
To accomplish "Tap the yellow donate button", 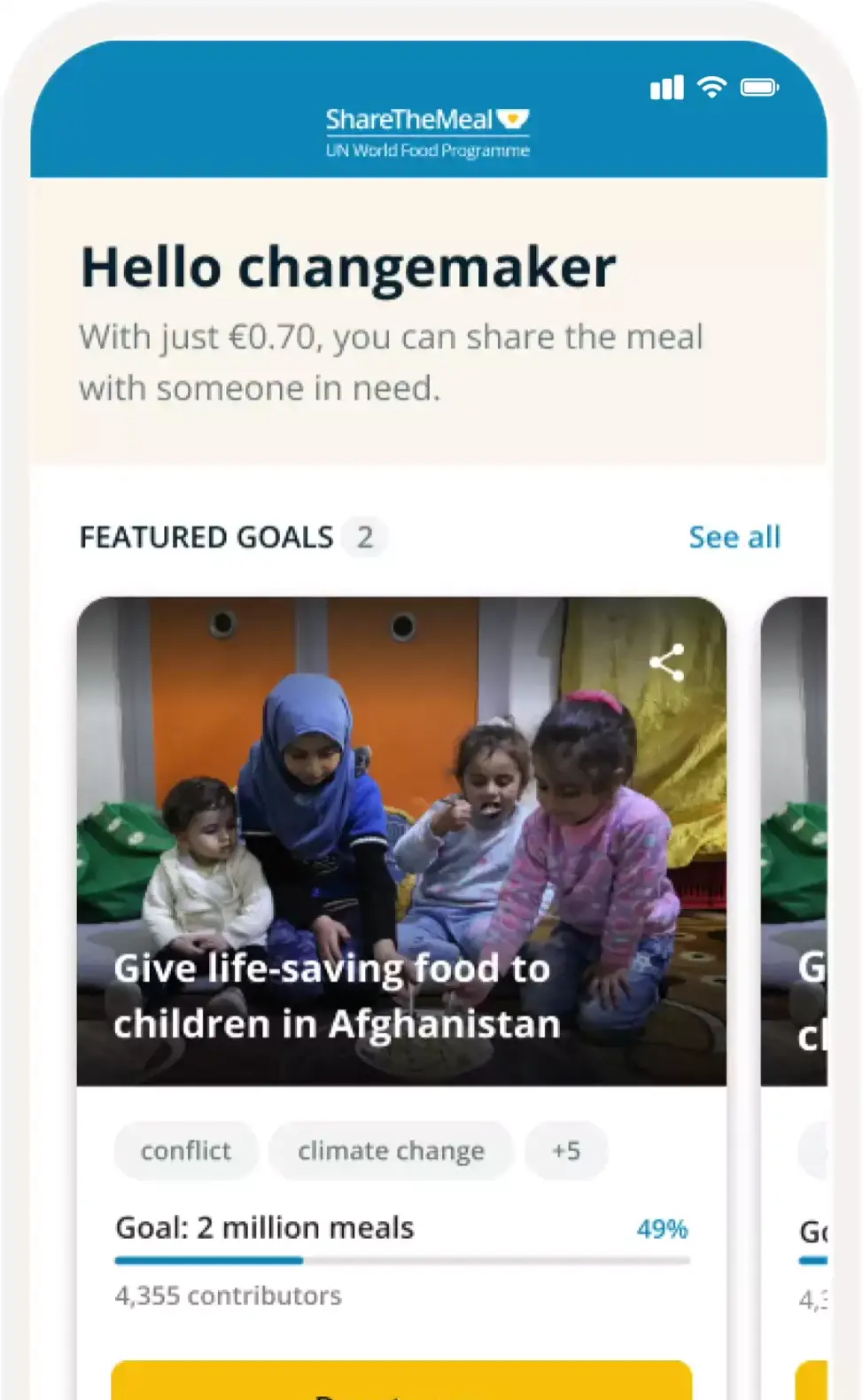I will pos(400,1382).
